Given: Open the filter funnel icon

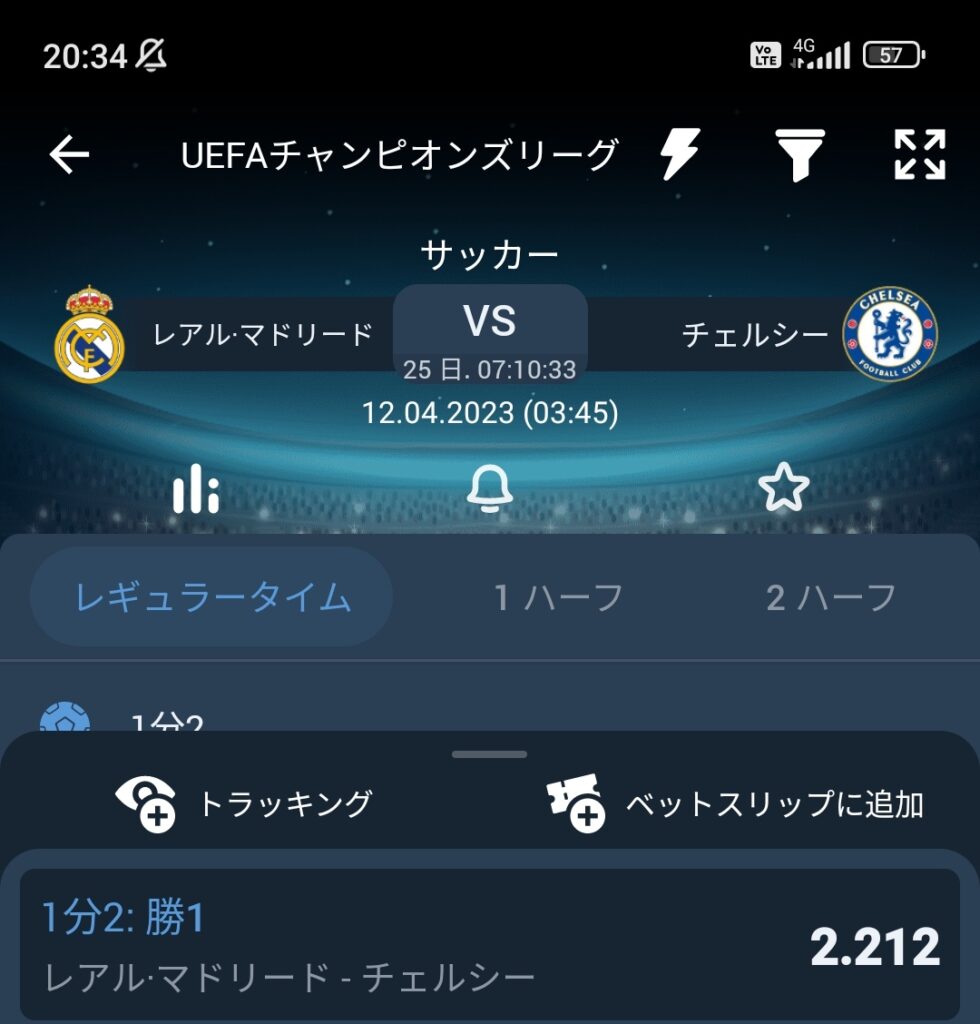Looking at the screenshot, I should tap(800, 155).
